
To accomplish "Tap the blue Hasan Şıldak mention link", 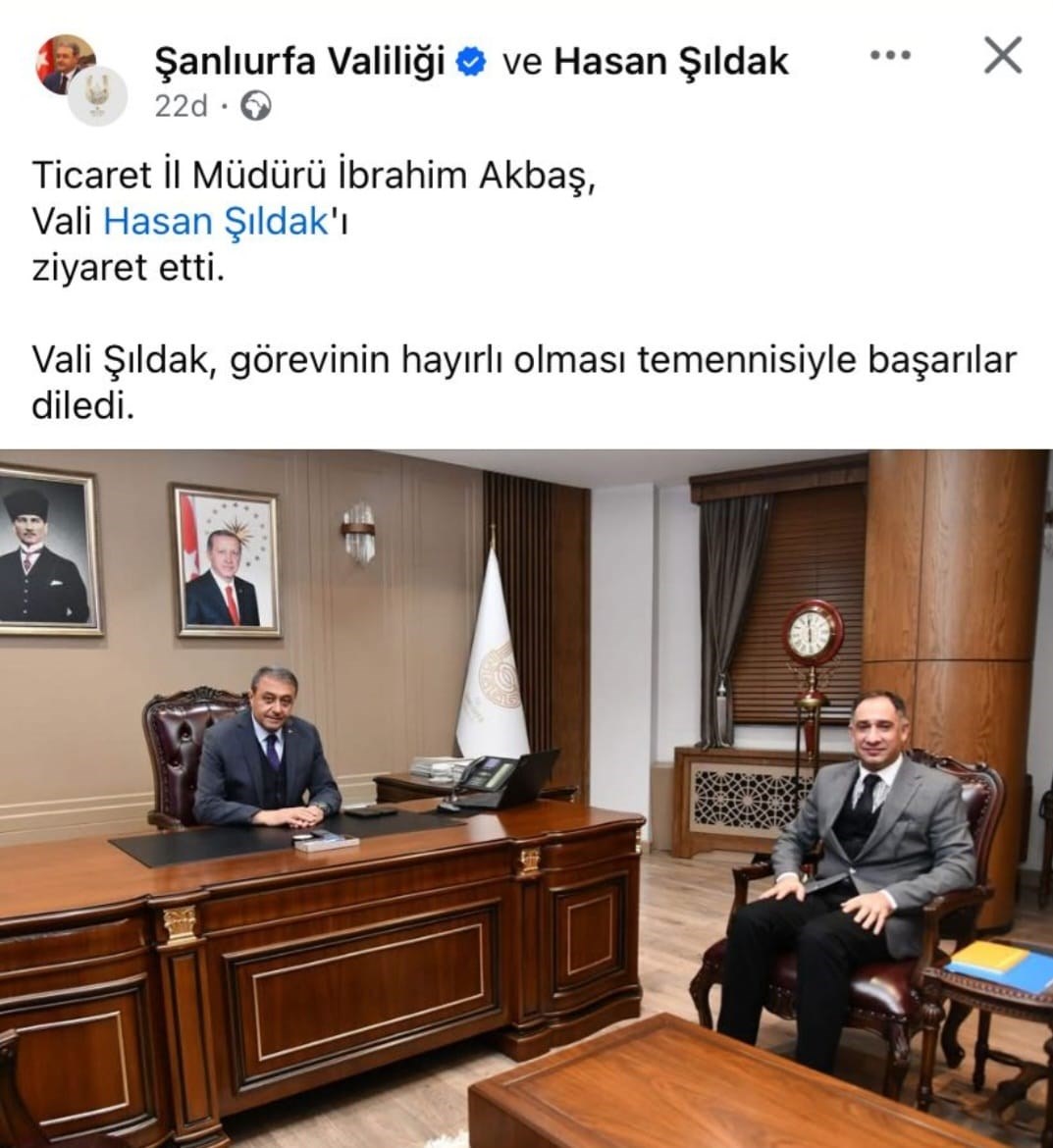I will coord(215,222).
